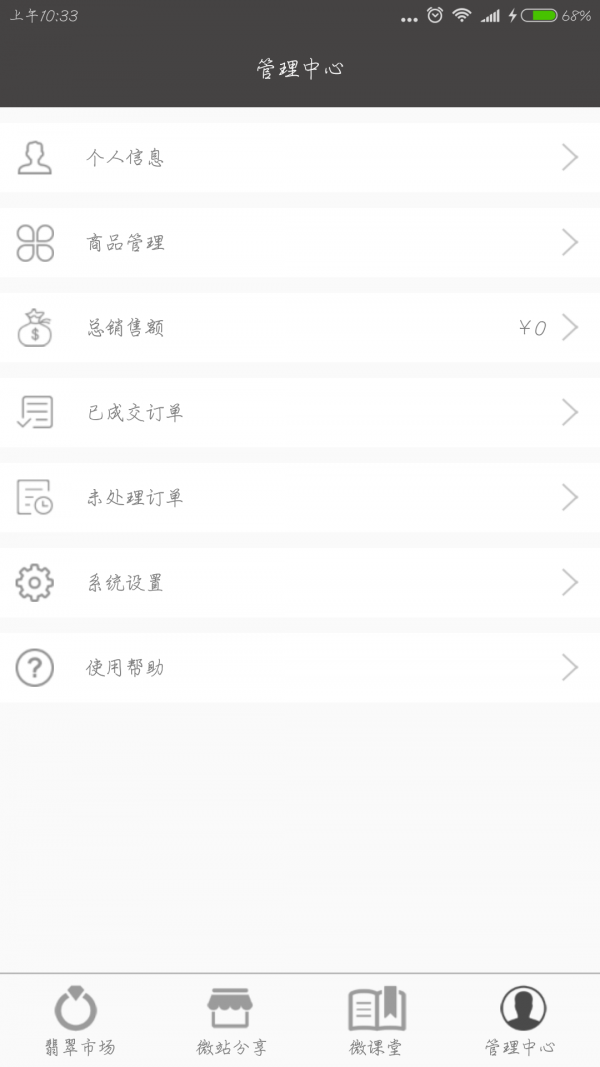Viewport: 600px width, 1067px height.
Task: Select the 管理中心 tab
Action: pyautogui.click(x=521, y=1020)
